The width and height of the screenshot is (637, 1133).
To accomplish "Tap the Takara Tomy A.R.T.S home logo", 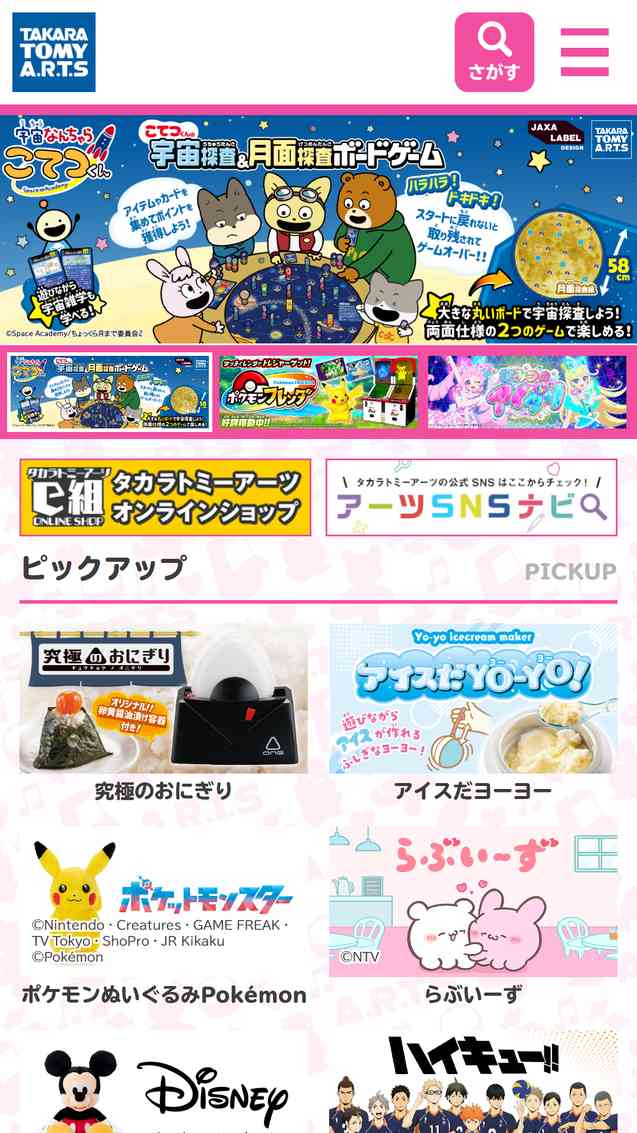I will (54, 52).
